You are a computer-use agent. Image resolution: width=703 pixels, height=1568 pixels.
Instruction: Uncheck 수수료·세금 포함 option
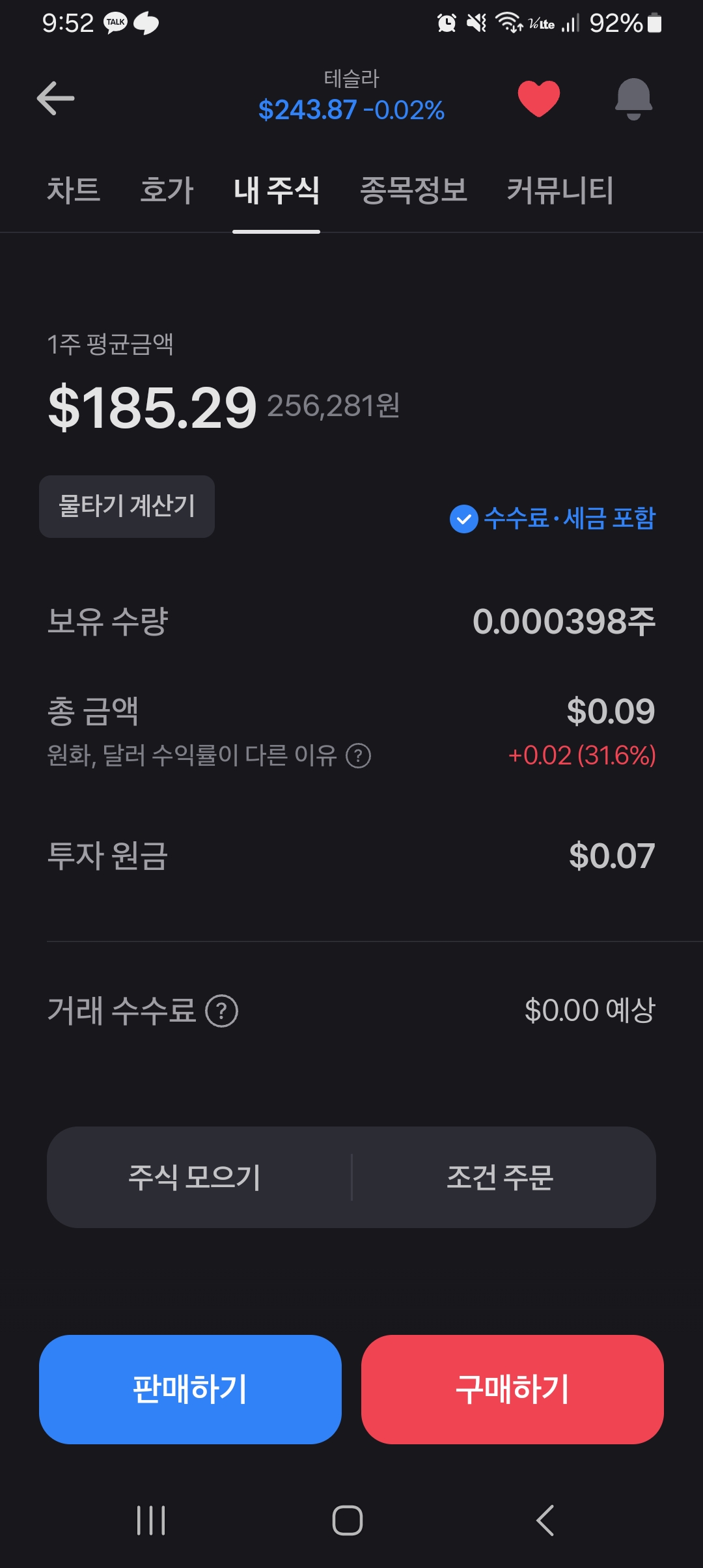click(x=464, y=519)
